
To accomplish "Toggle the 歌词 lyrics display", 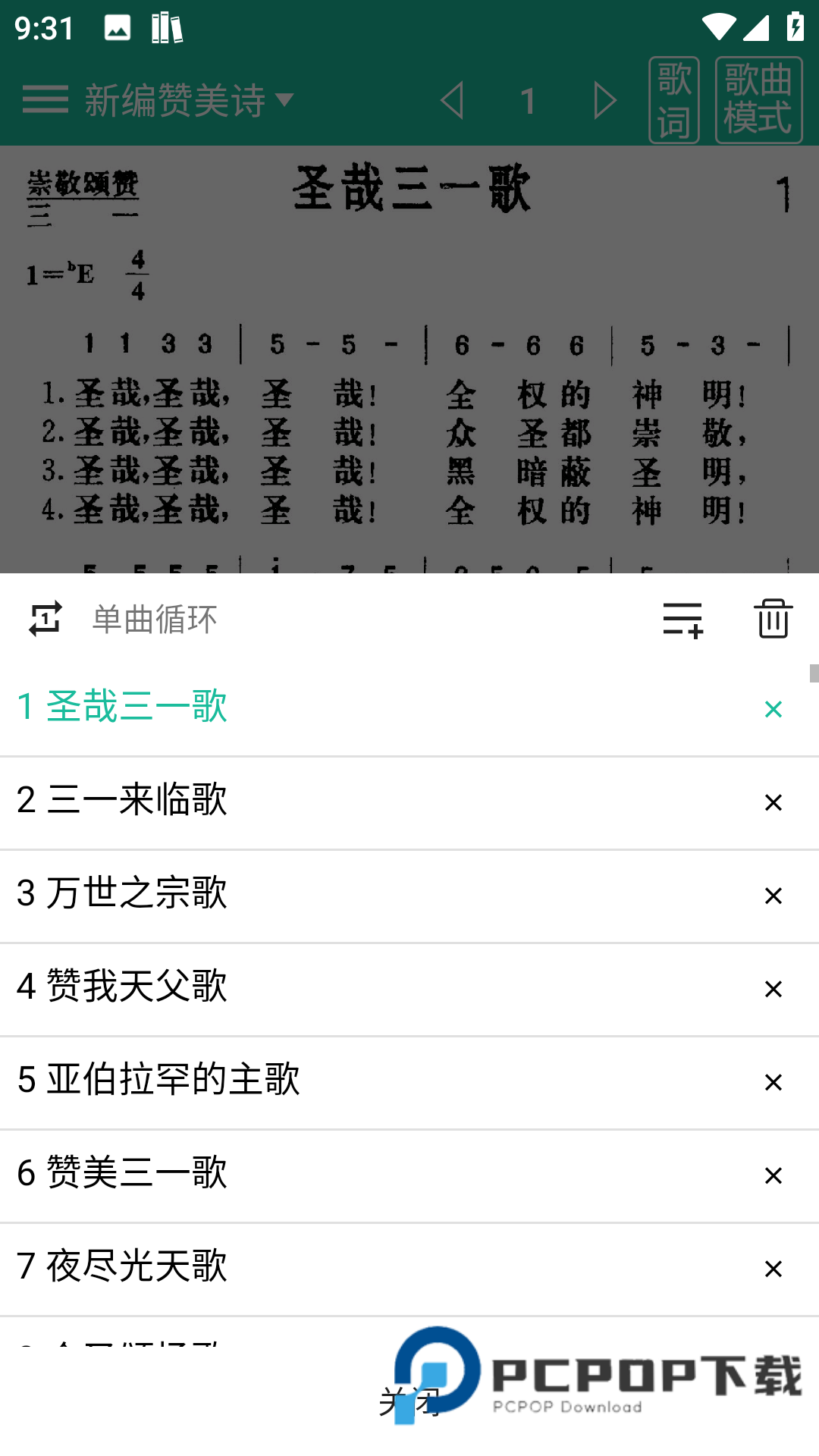I will (x=675, y=99).
